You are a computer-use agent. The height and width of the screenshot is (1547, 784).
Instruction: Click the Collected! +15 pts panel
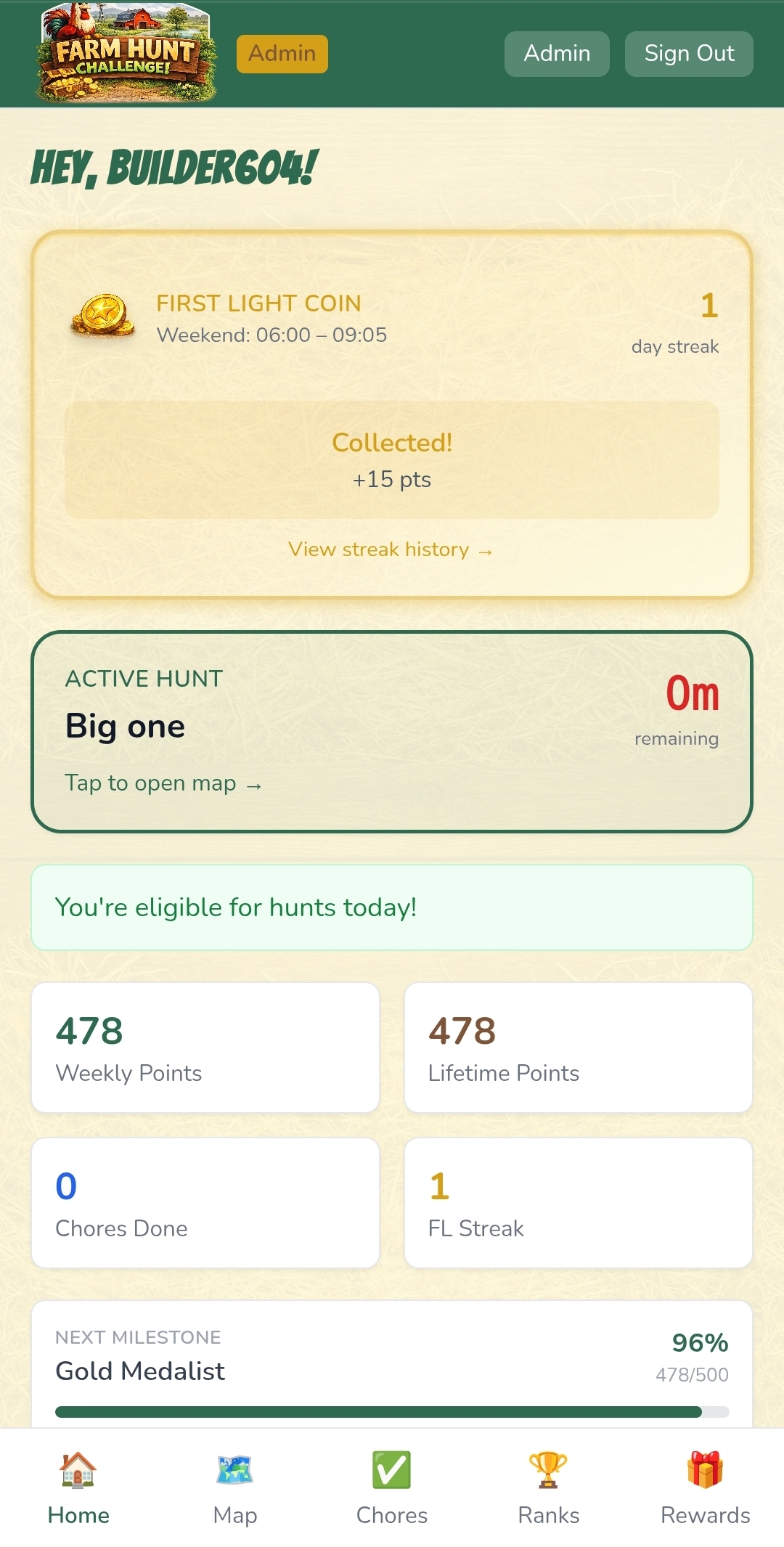392,459
